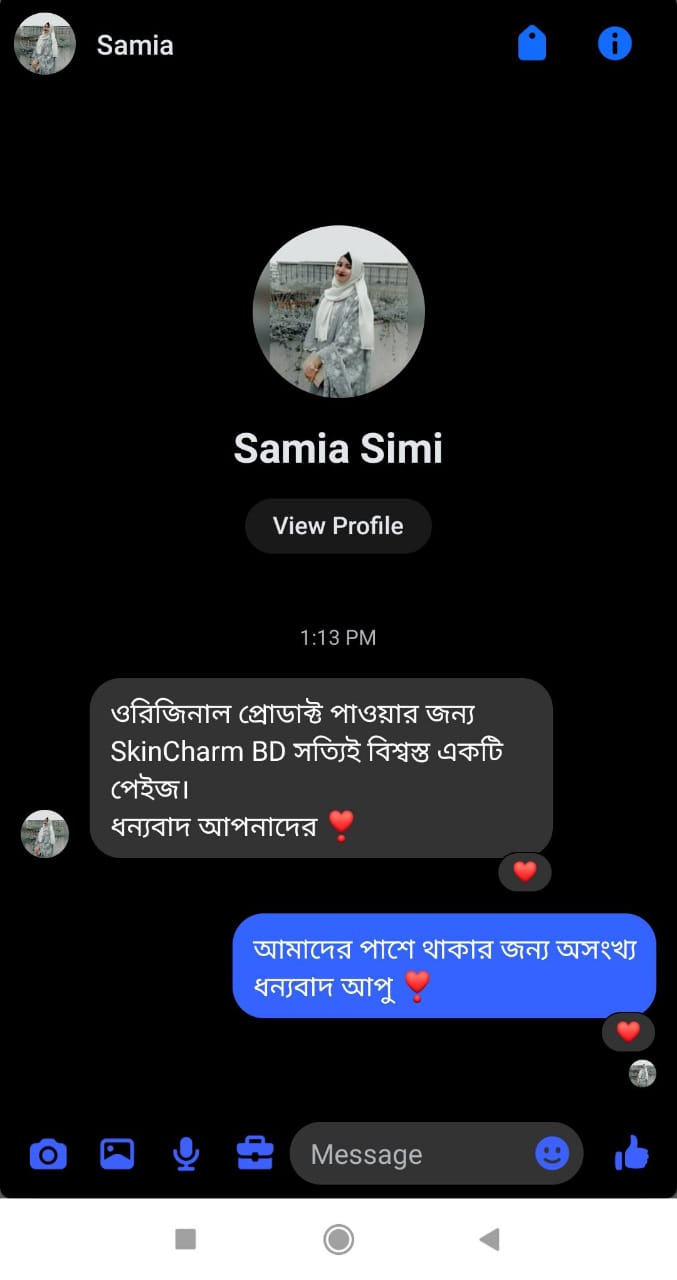
Task: Open the label tag icon
Action: [532, 44]
